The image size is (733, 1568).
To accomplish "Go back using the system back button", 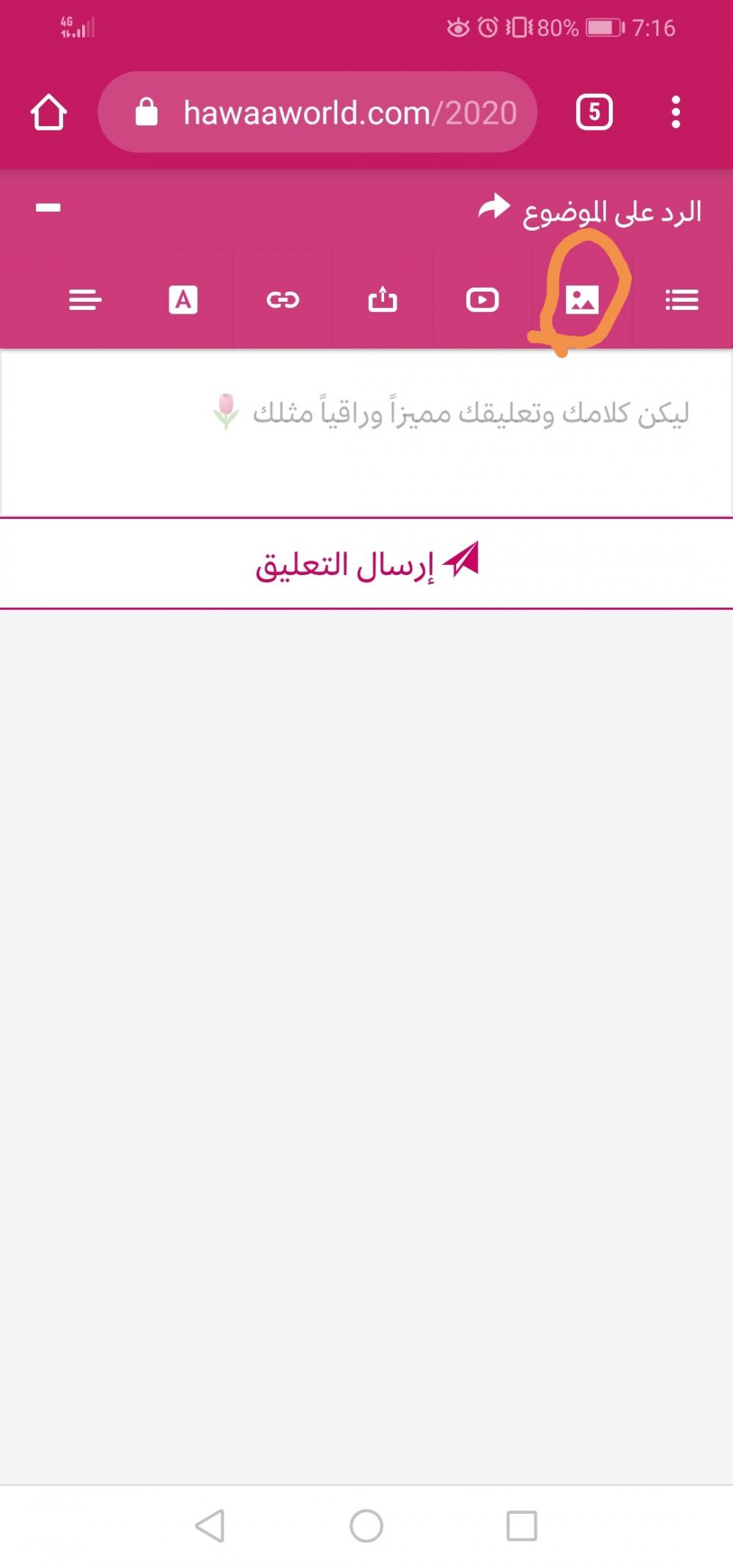I will click(x=210, y=1526).
